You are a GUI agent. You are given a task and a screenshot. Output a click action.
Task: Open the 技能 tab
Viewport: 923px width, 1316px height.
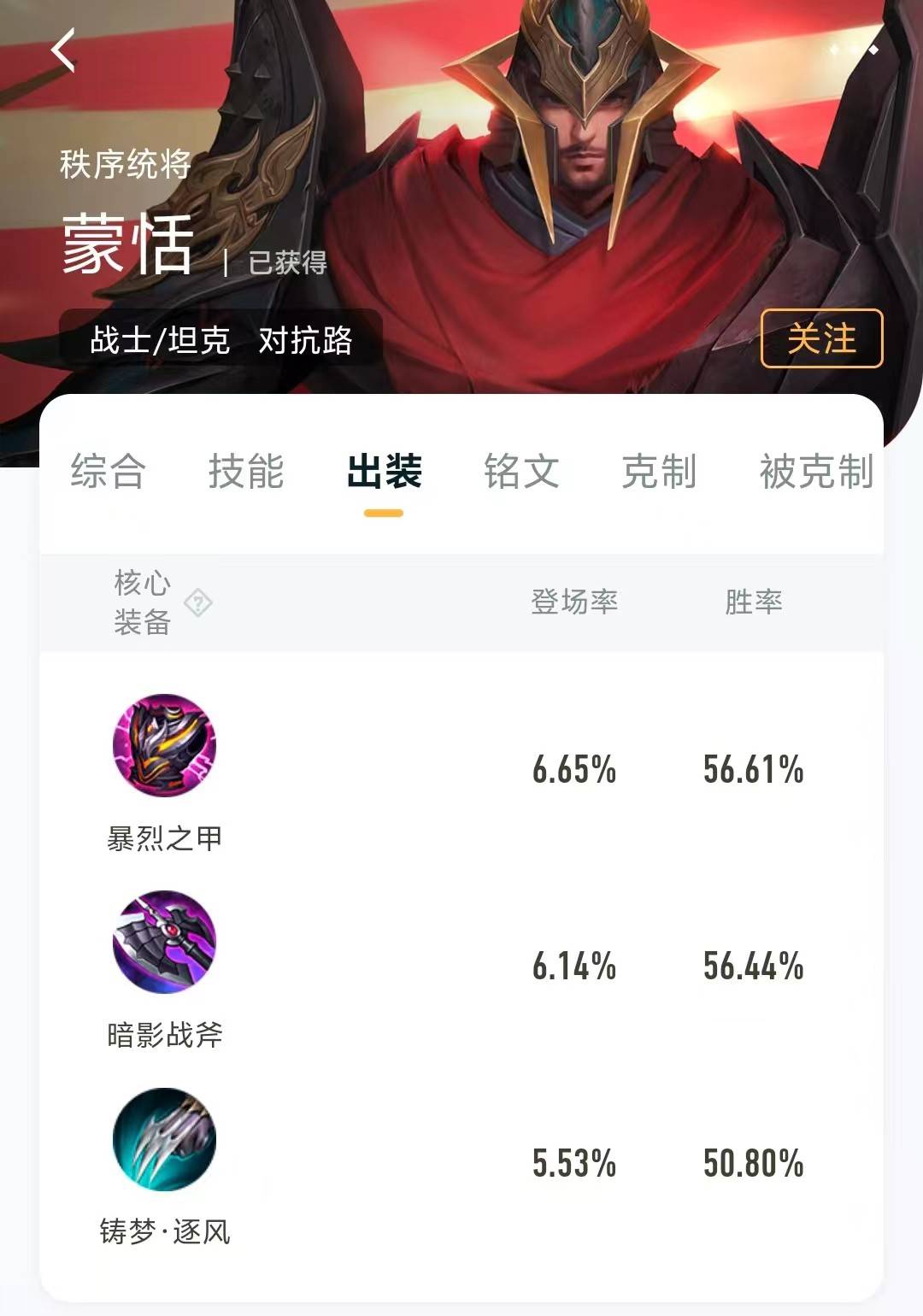pyautogui.click(x=246, y=472)
